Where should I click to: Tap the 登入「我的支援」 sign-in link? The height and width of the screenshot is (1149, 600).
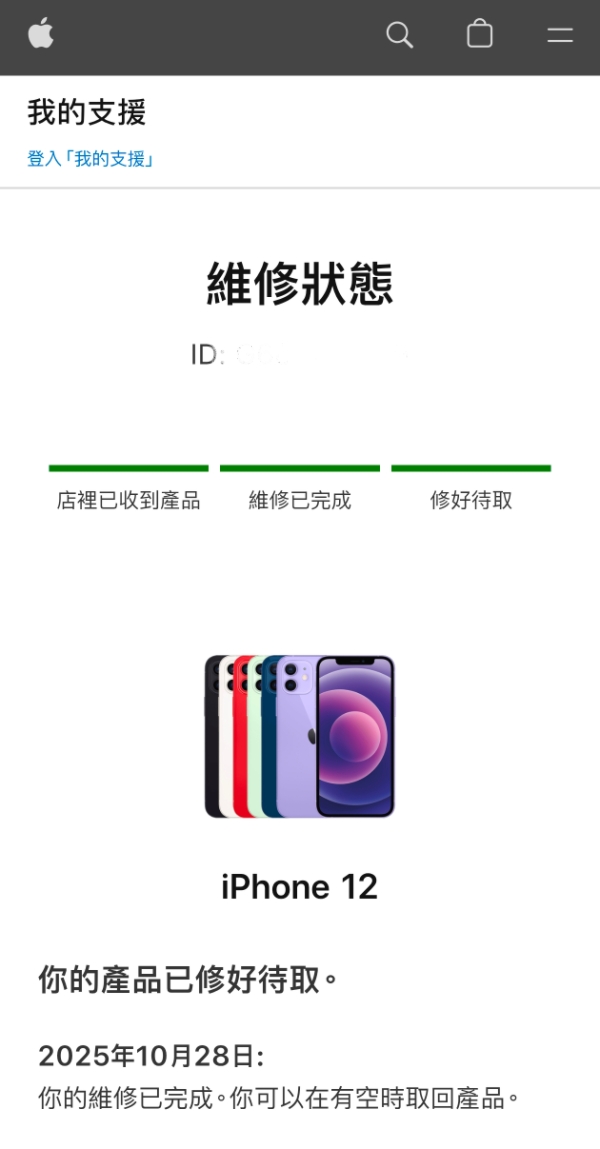[x=90, y=158]
